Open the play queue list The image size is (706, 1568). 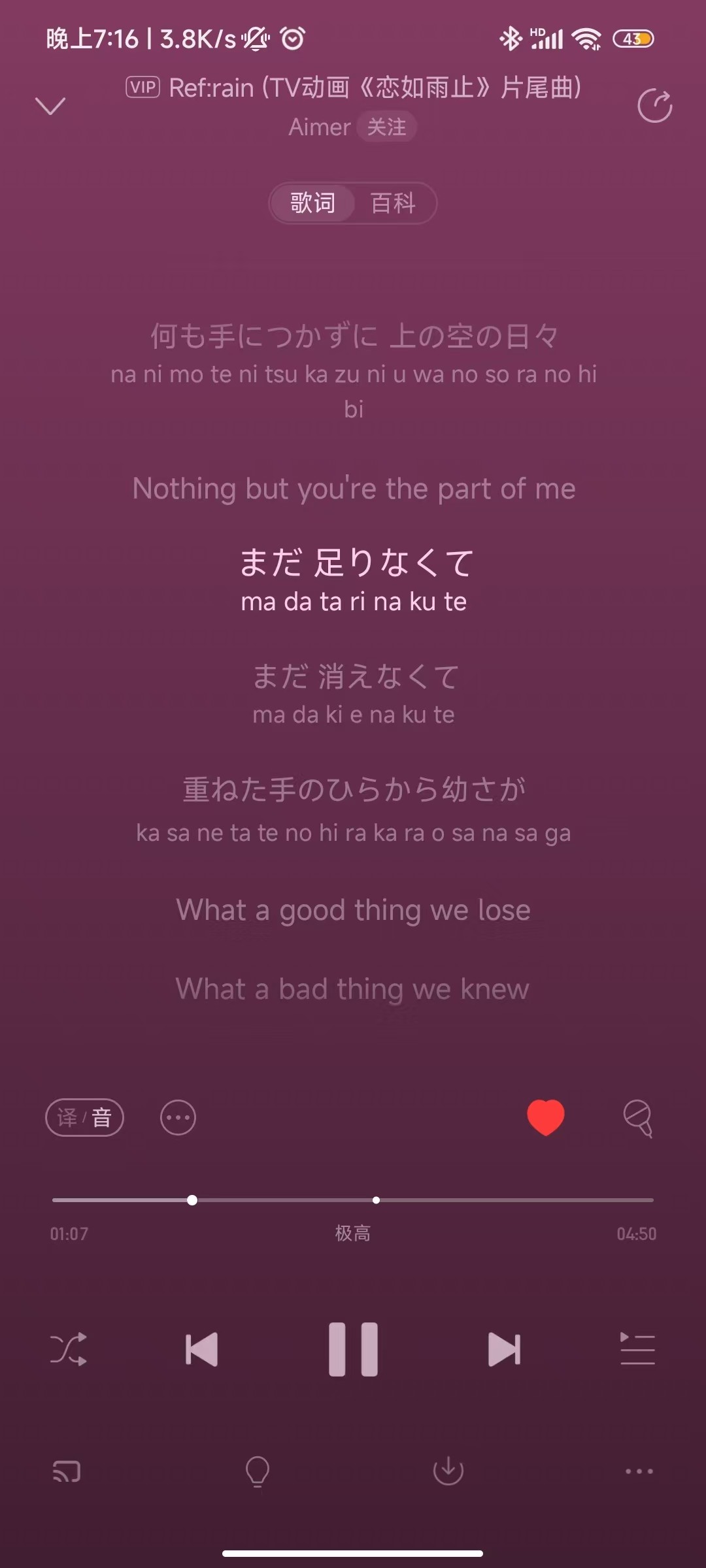pyautogui.click(x=637, y=1349)
